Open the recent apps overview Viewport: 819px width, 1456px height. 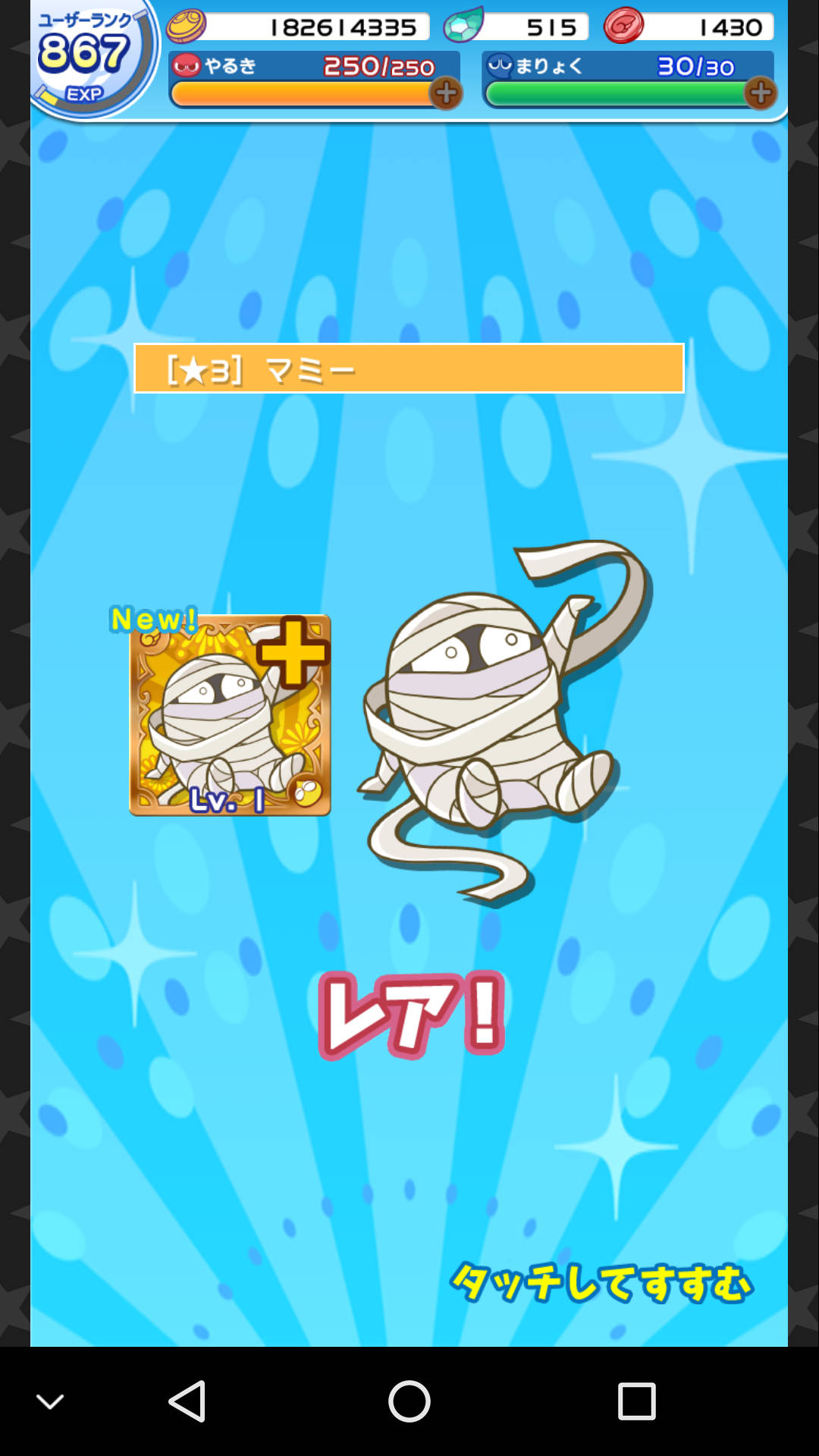pyautogui.click(x=636, y=1401)
